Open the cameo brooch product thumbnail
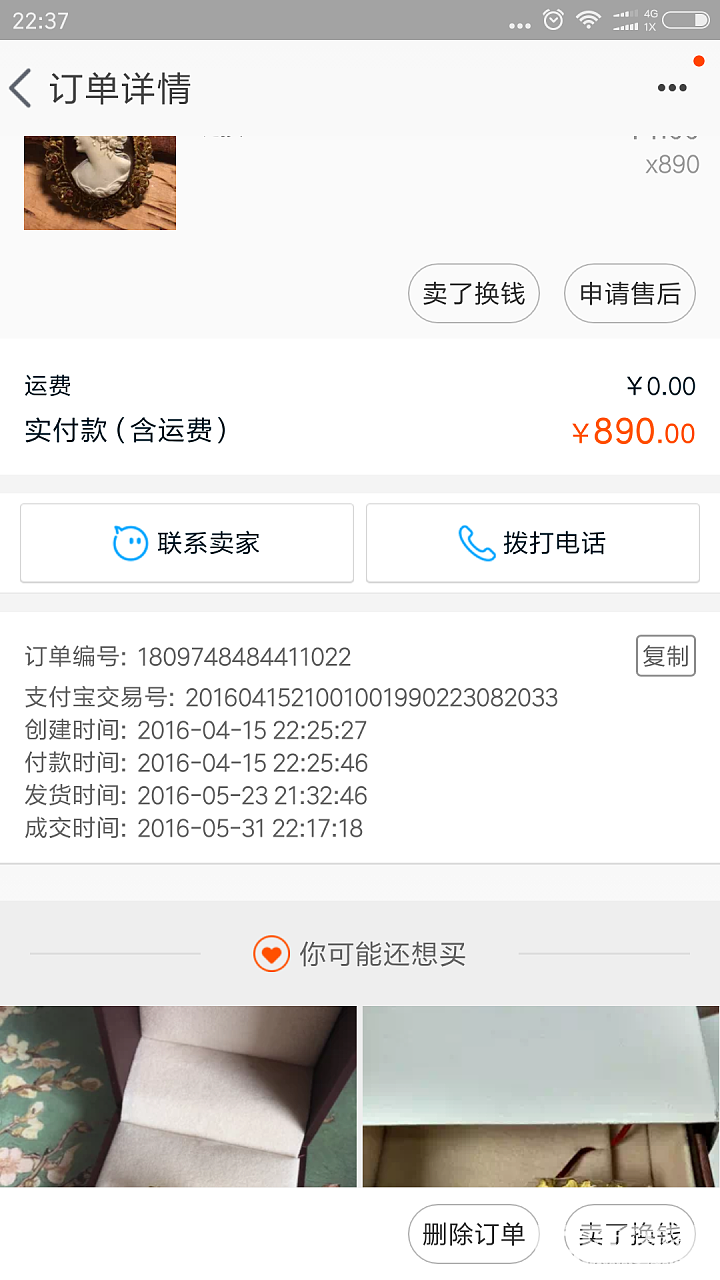Image resolution: width=720 pixels, height=1280 pixels. pyautogui.click(x=100, y=183)
